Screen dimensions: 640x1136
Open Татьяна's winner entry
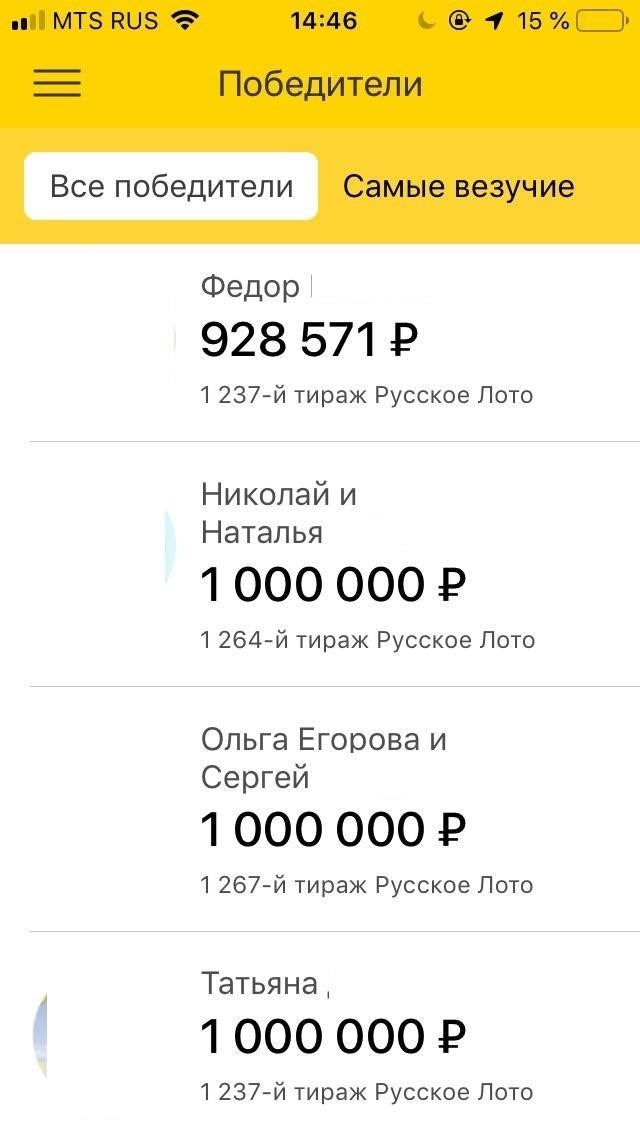(320, 1034)
